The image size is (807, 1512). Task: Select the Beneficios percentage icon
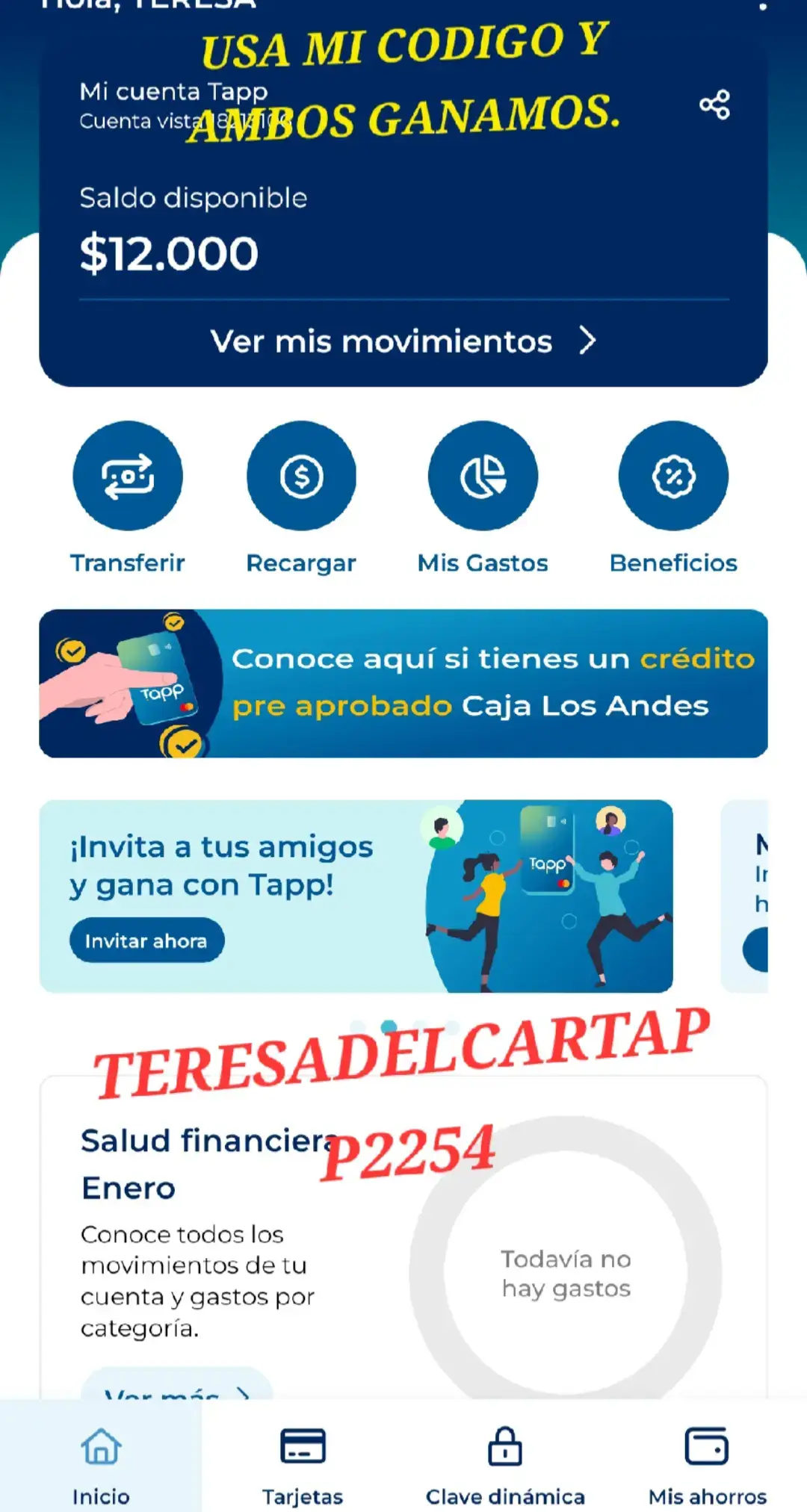[673, 476]
